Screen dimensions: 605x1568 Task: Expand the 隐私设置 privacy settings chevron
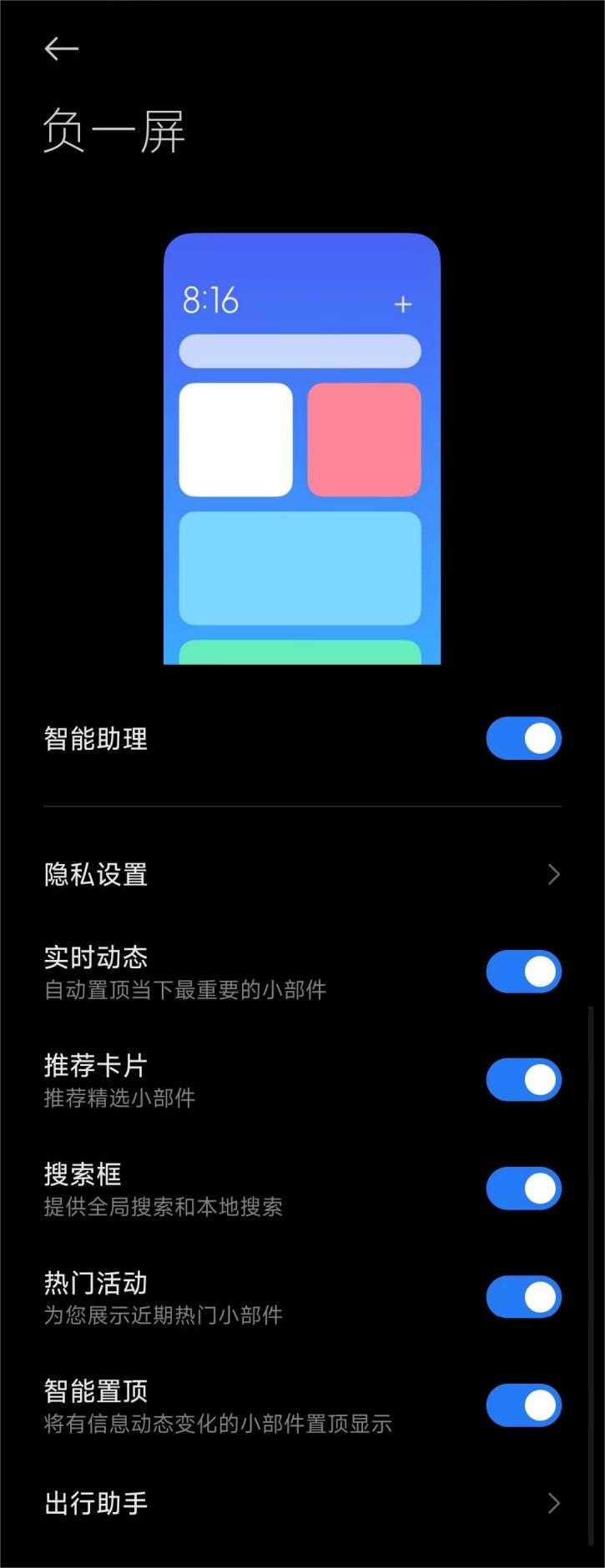coord(553,874)
